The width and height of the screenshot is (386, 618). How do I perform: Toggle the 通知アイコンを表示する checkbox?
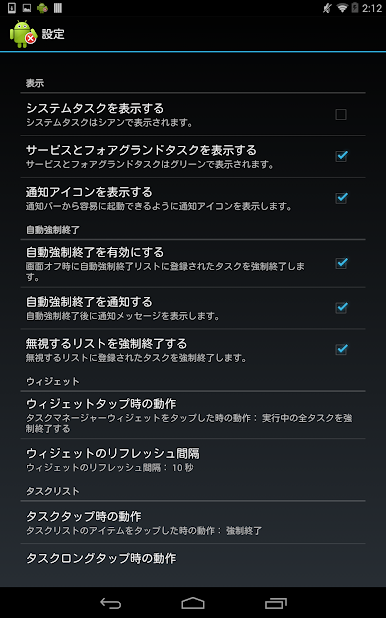341,198
